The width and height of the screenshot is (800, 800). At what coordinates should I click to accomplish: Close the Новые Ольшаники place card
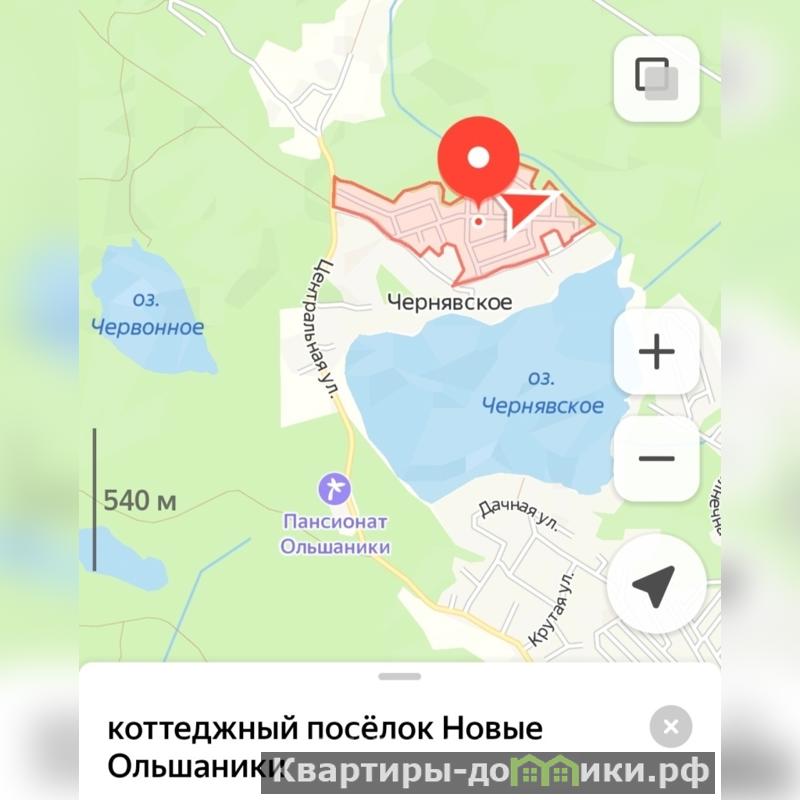click(x=670, y=727)
